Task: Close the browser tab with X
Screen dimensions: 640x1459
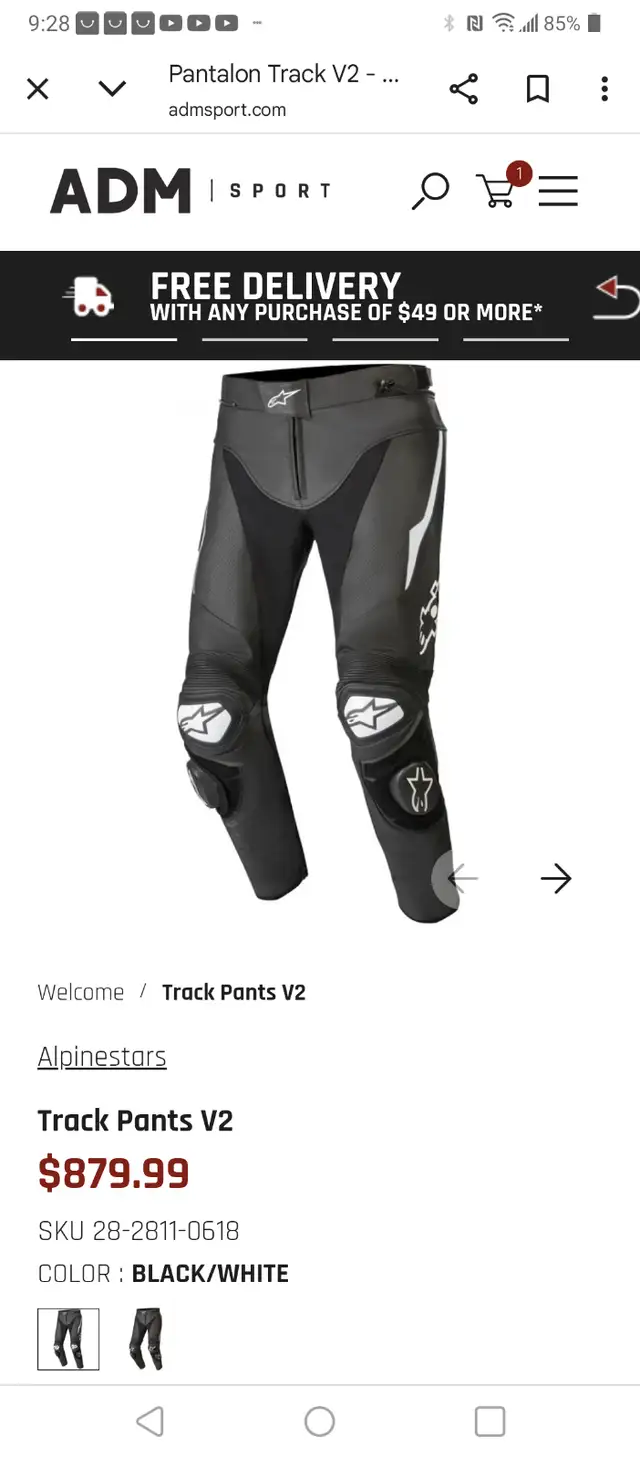Action: (37, 89)
